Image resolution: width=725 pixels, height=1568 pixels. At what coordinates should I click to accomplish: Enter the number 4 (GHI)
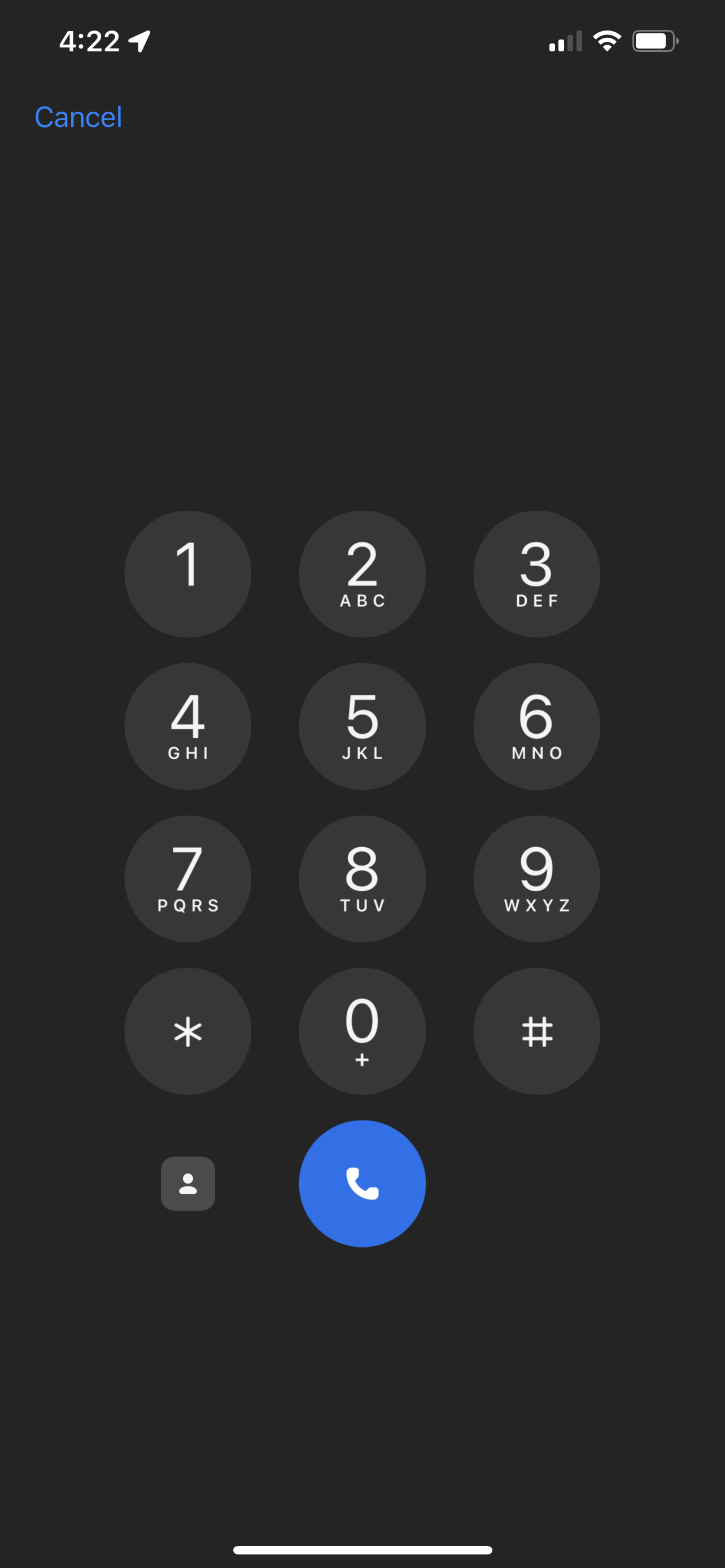pos(187,727)
